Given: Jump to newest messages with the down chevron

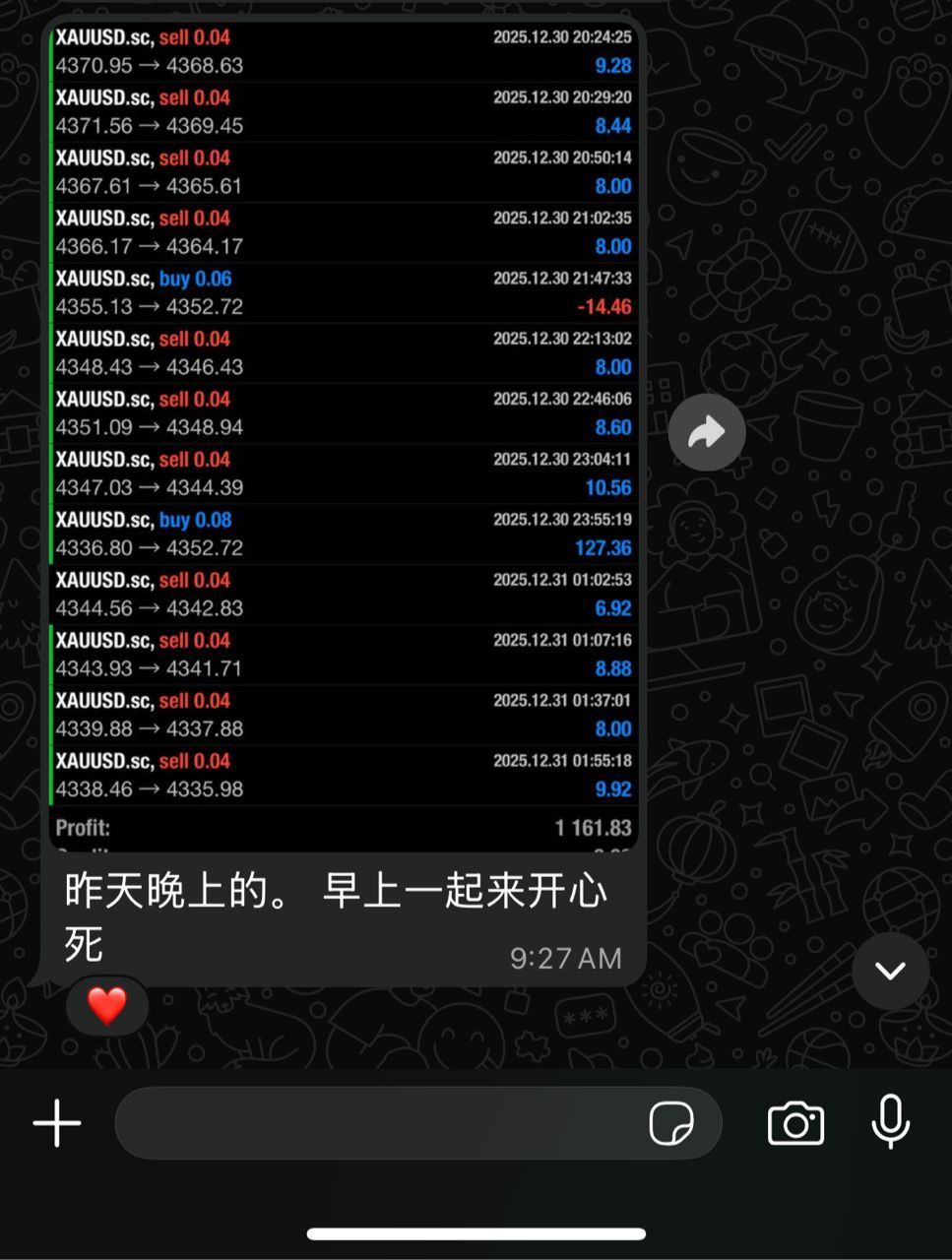Looking at the screenshot, I should tap(890, 972).
